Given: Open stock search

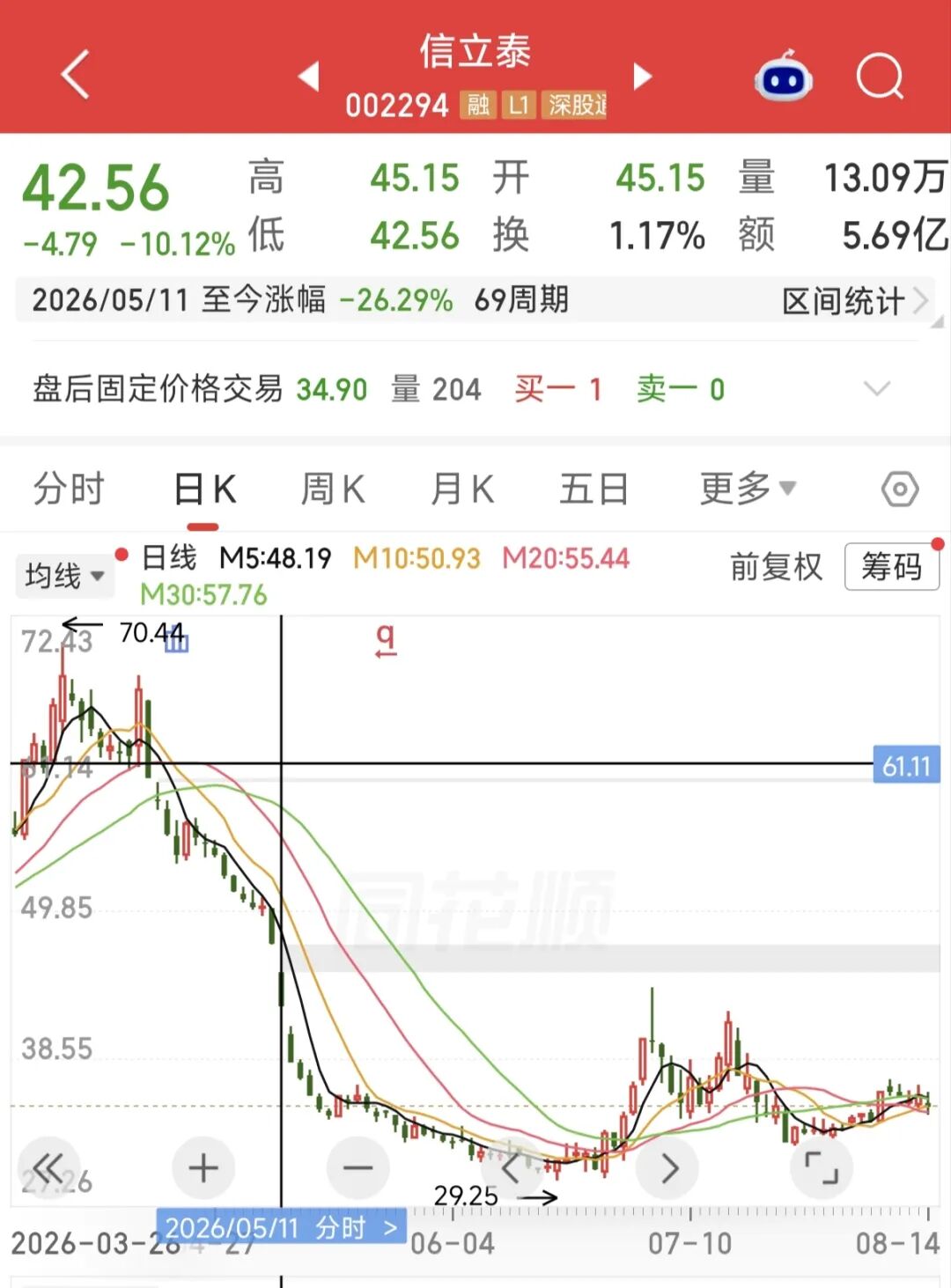Looking at the screenshot, I should click(x=881, y=77).
